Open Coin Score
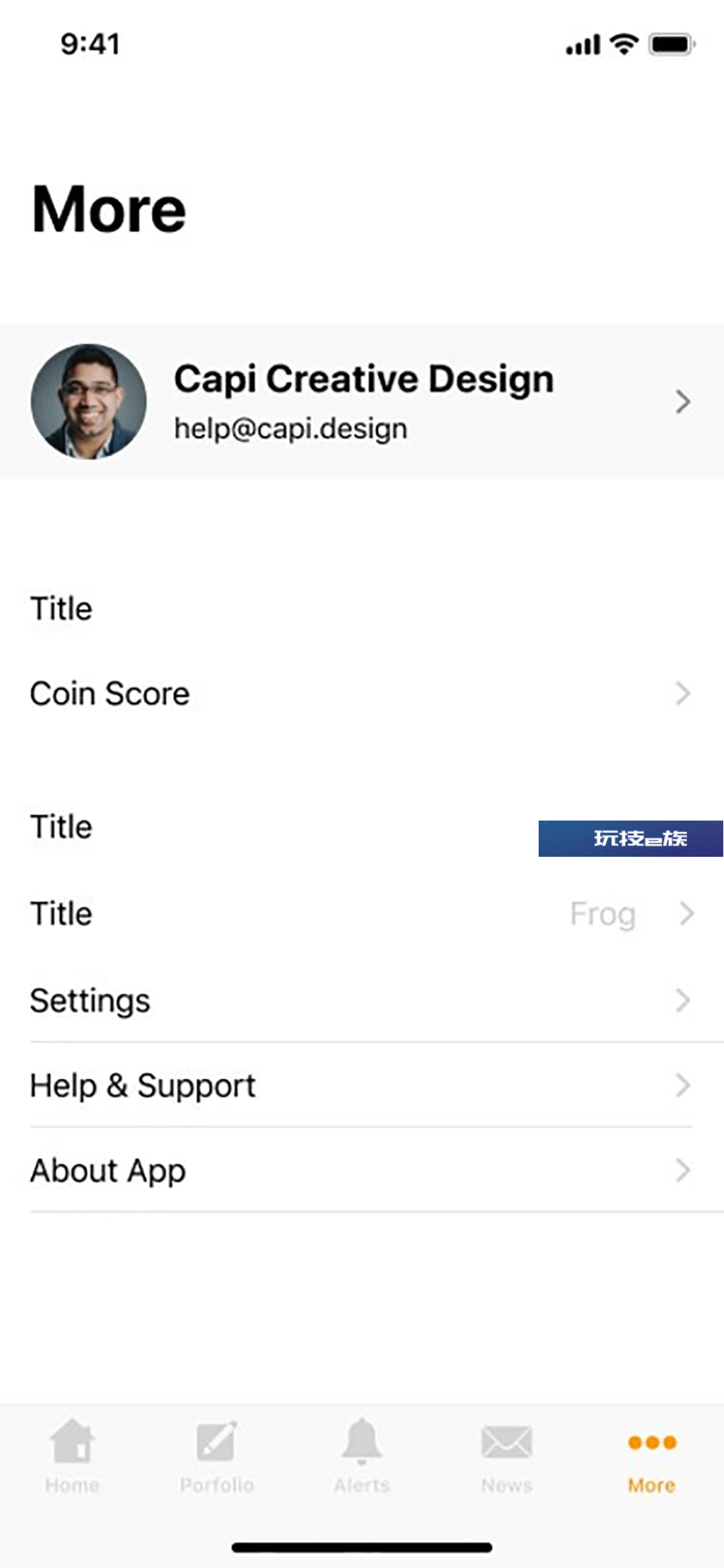Screen dimensions: 724x1568 (x=362, y=694)
